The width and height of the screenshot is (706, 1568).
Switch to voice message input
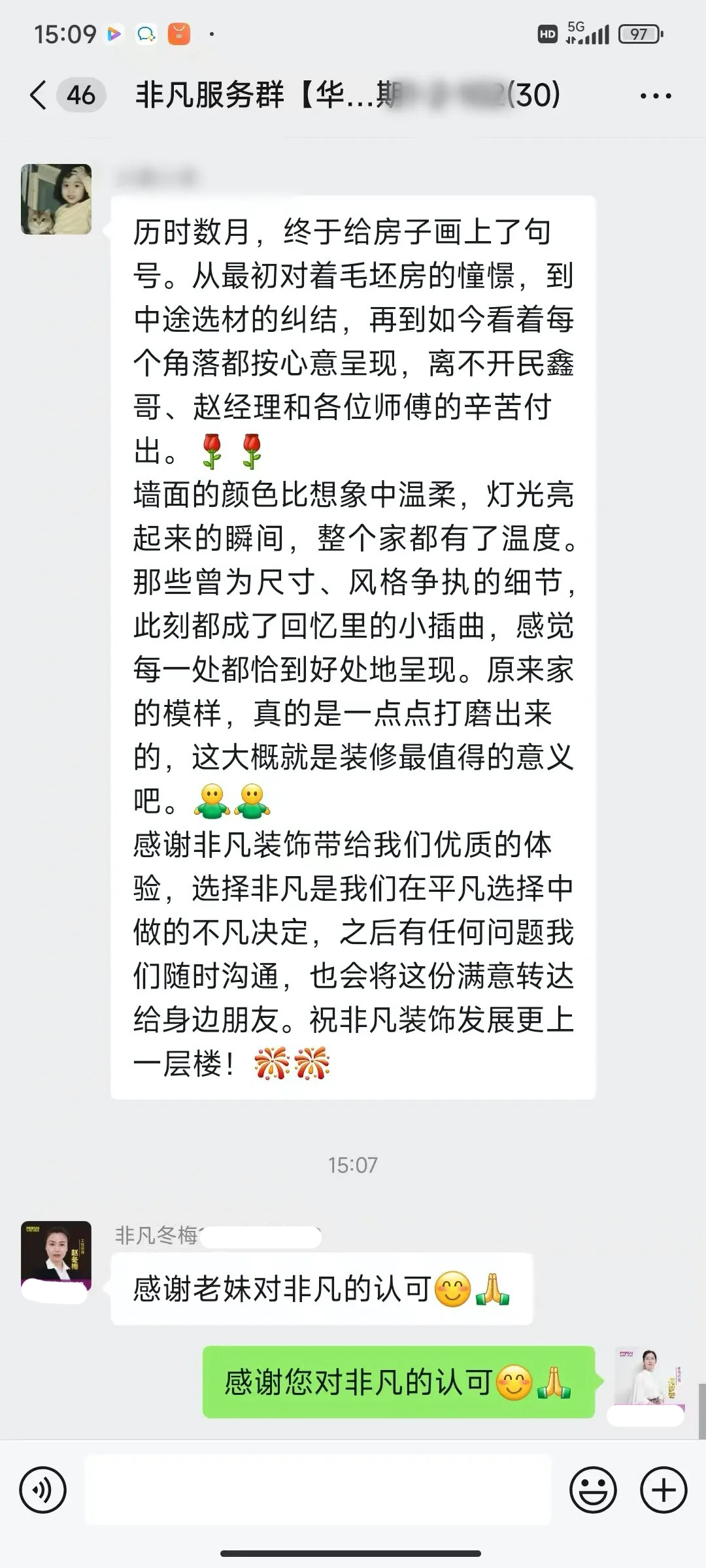click(43, 1490)
